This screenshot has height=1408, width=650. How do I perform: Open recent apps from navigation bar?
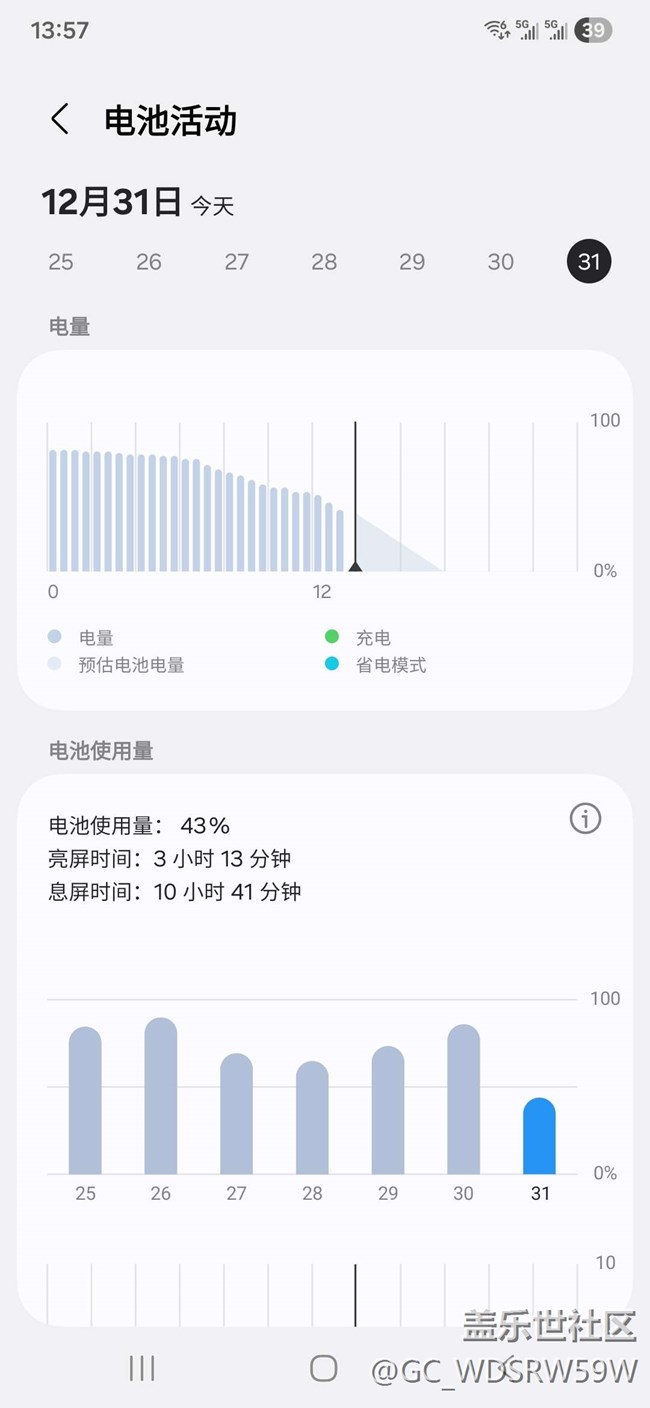point(142,1368)
